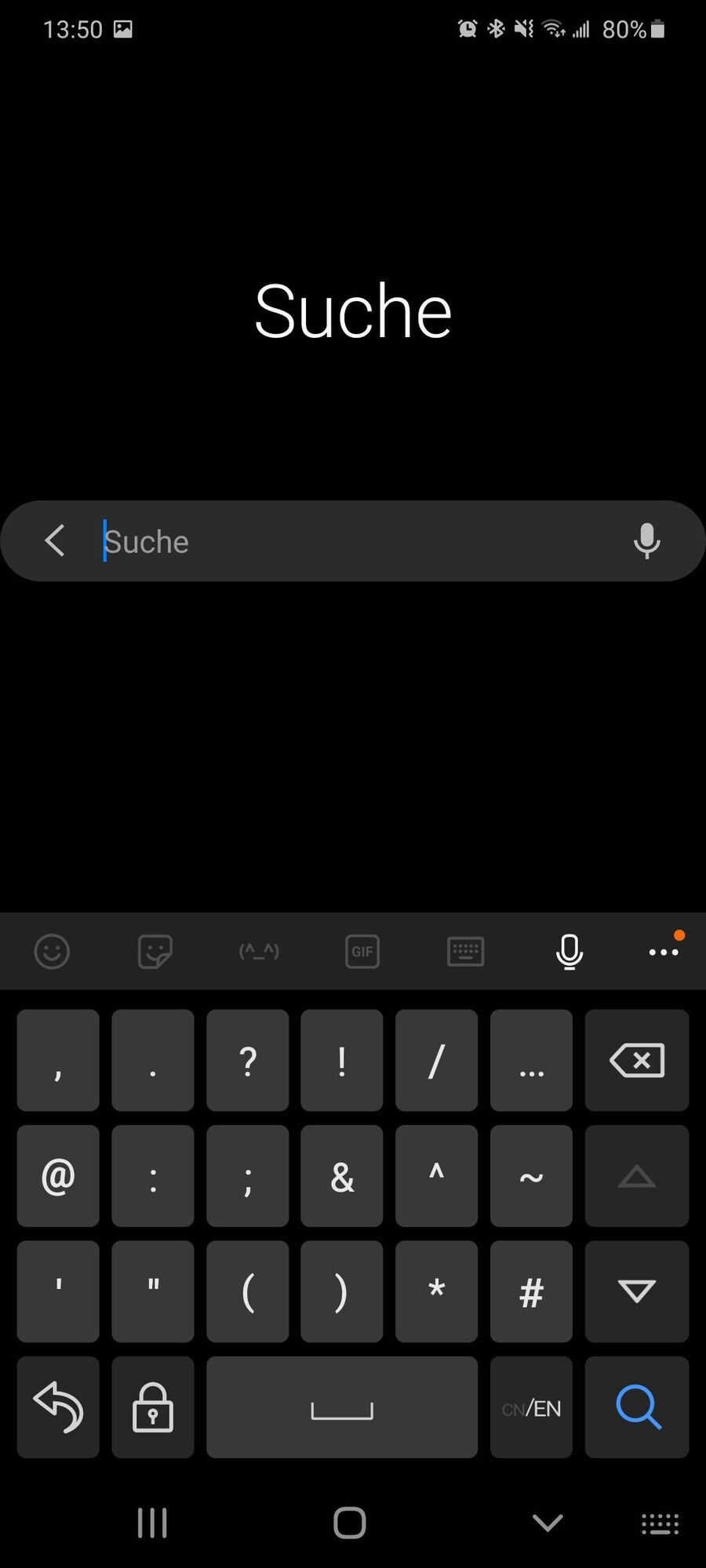Type the @ symbol
This screenshot has width=706, height=1568.
tap(58, 1176)
